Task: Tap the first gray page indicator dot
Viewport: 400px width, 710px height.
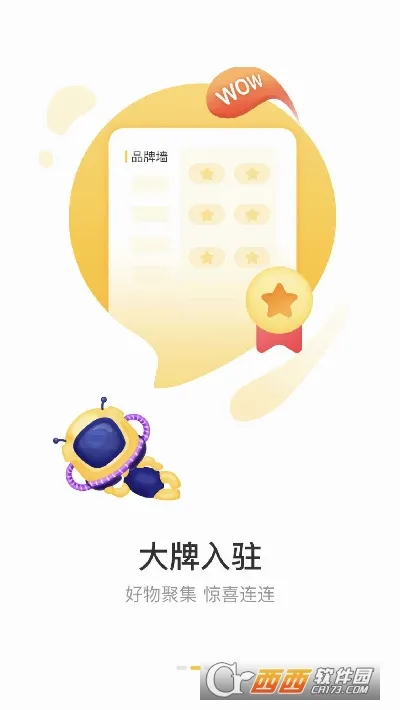Action: click(182, 668)
